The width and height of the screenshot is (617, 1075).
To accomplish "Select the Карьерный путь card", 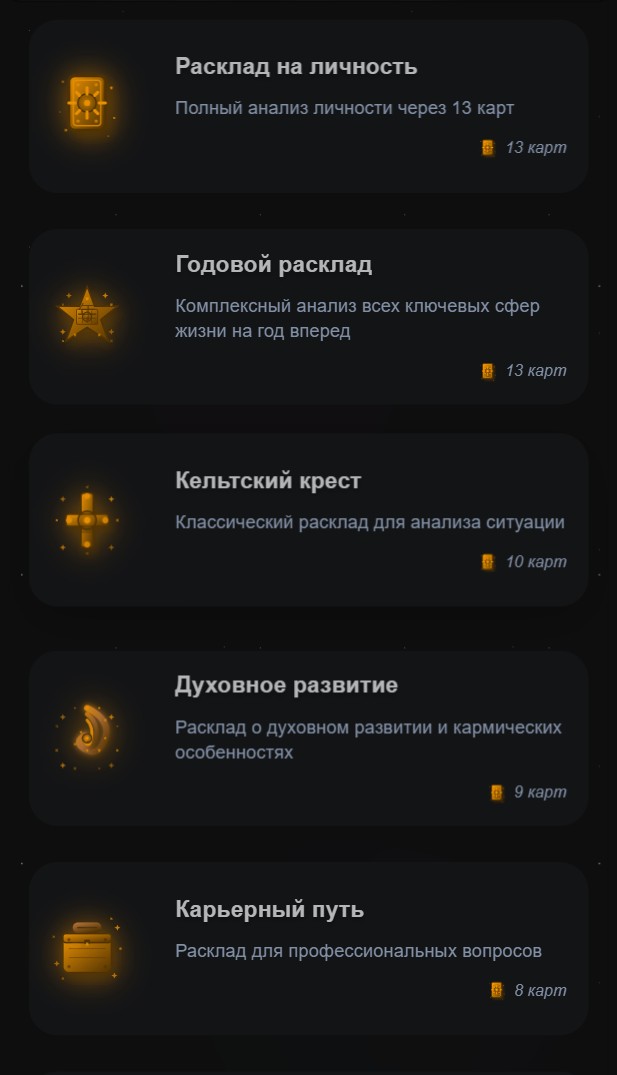I will click(308, 948).
